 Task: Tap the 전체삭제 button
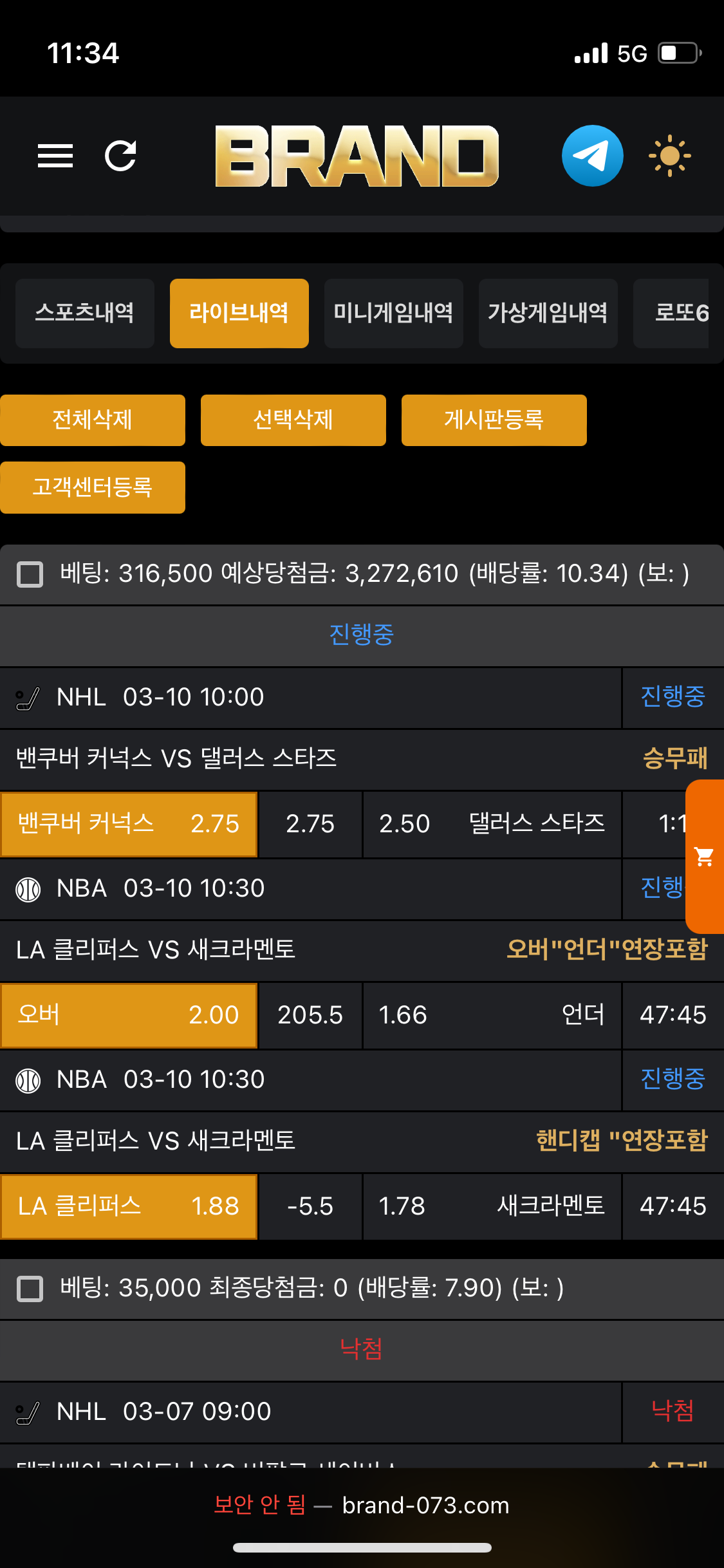coord(93,420)
